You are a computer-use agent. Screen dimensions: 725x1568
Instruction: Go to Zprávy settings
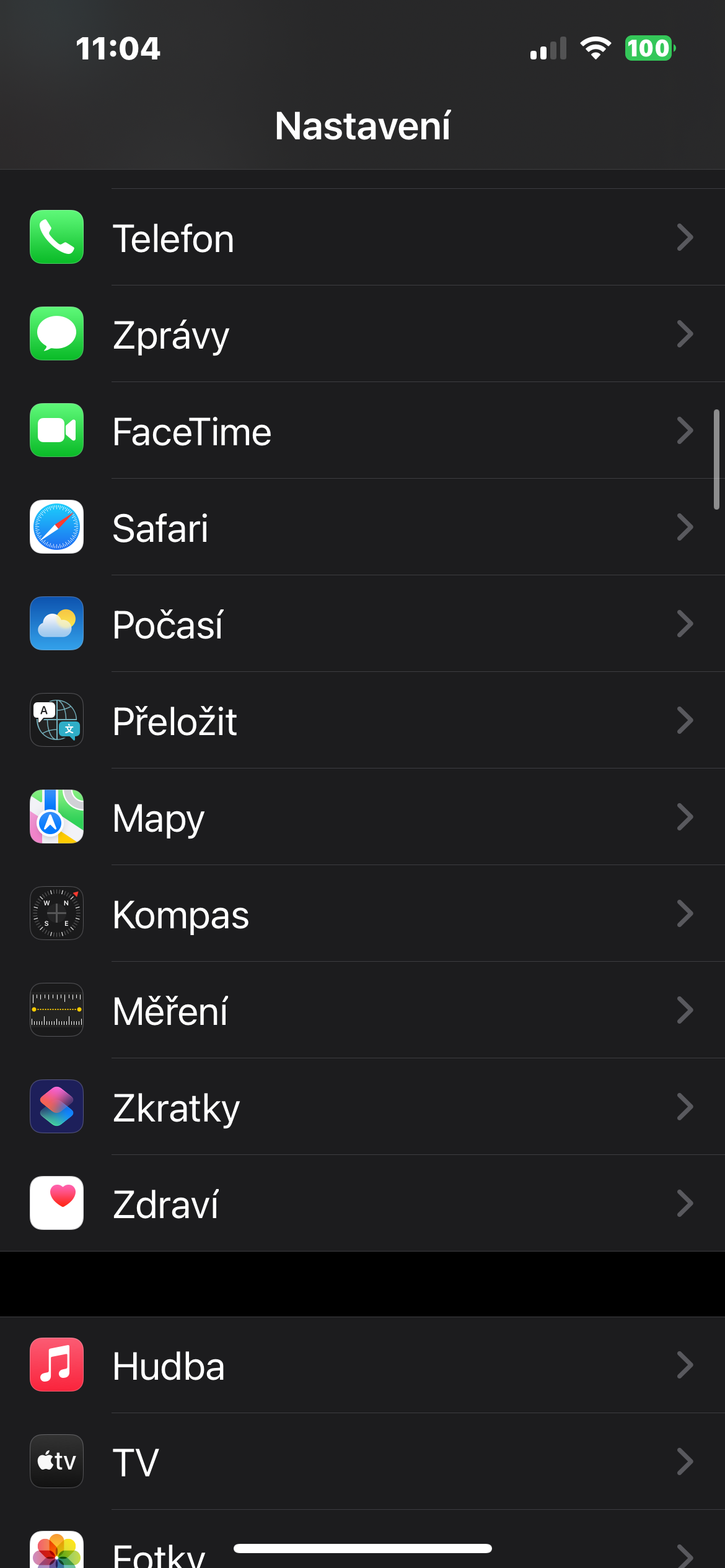(362, 334)
